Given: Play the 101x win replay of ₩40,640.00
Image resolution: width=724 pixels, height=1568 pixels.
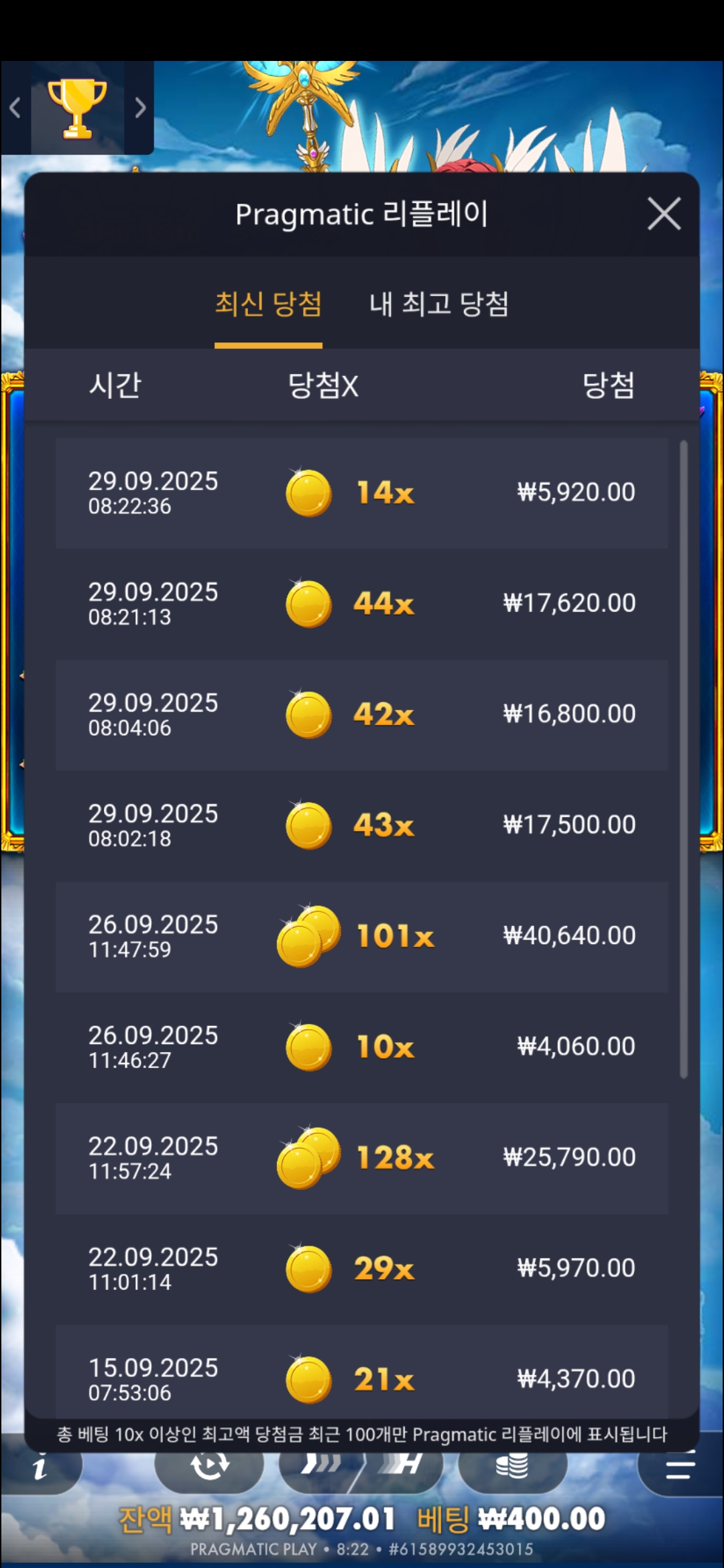Looking at the screenshot, I should (361, 936).
